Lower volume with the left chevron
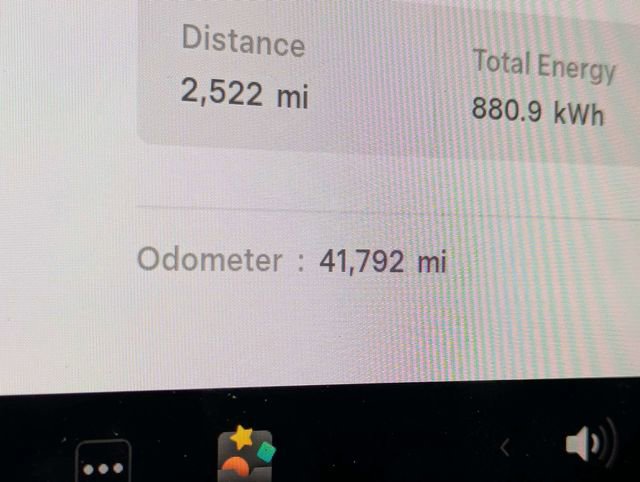 (505, 449)
